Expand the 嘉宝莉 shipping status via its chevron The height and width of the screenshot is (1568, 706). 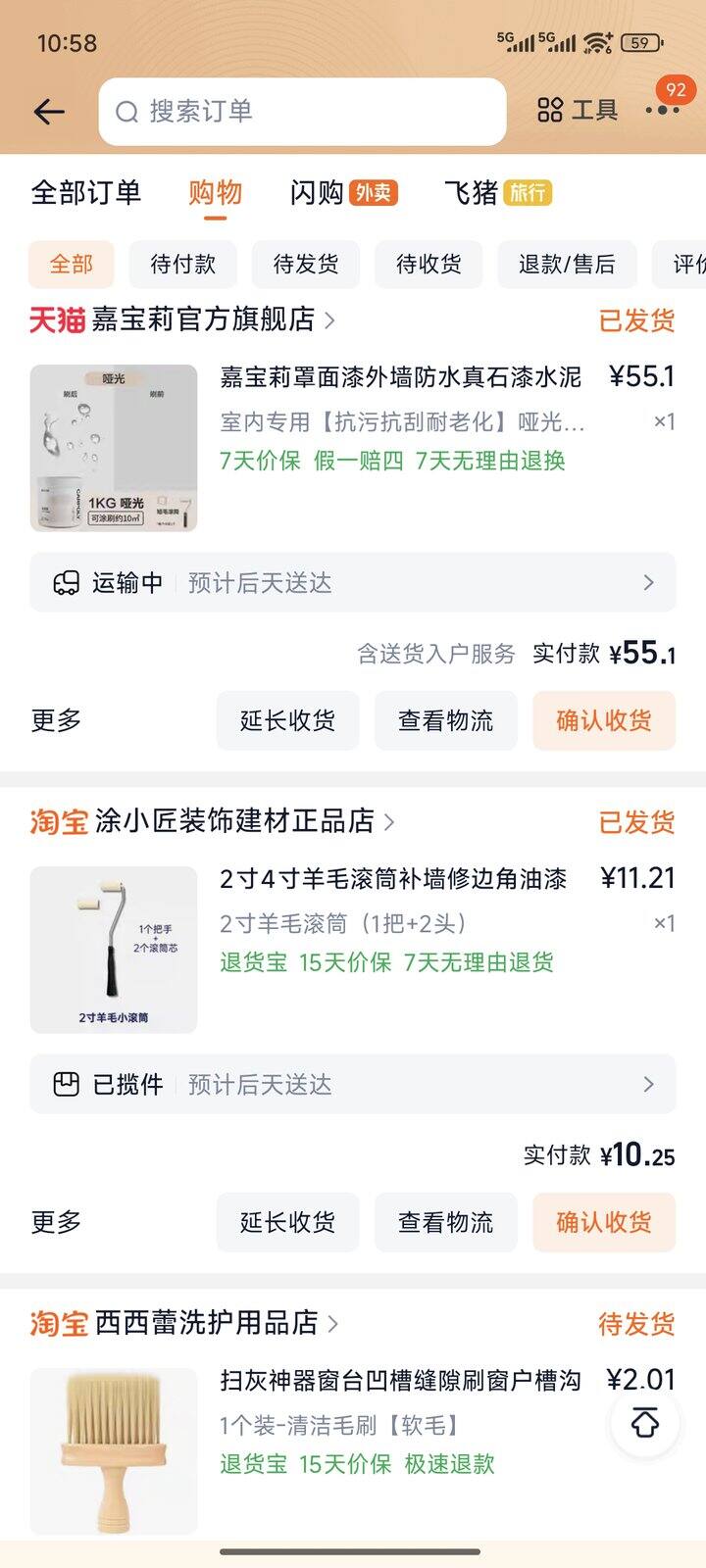(x=648, y=582)
